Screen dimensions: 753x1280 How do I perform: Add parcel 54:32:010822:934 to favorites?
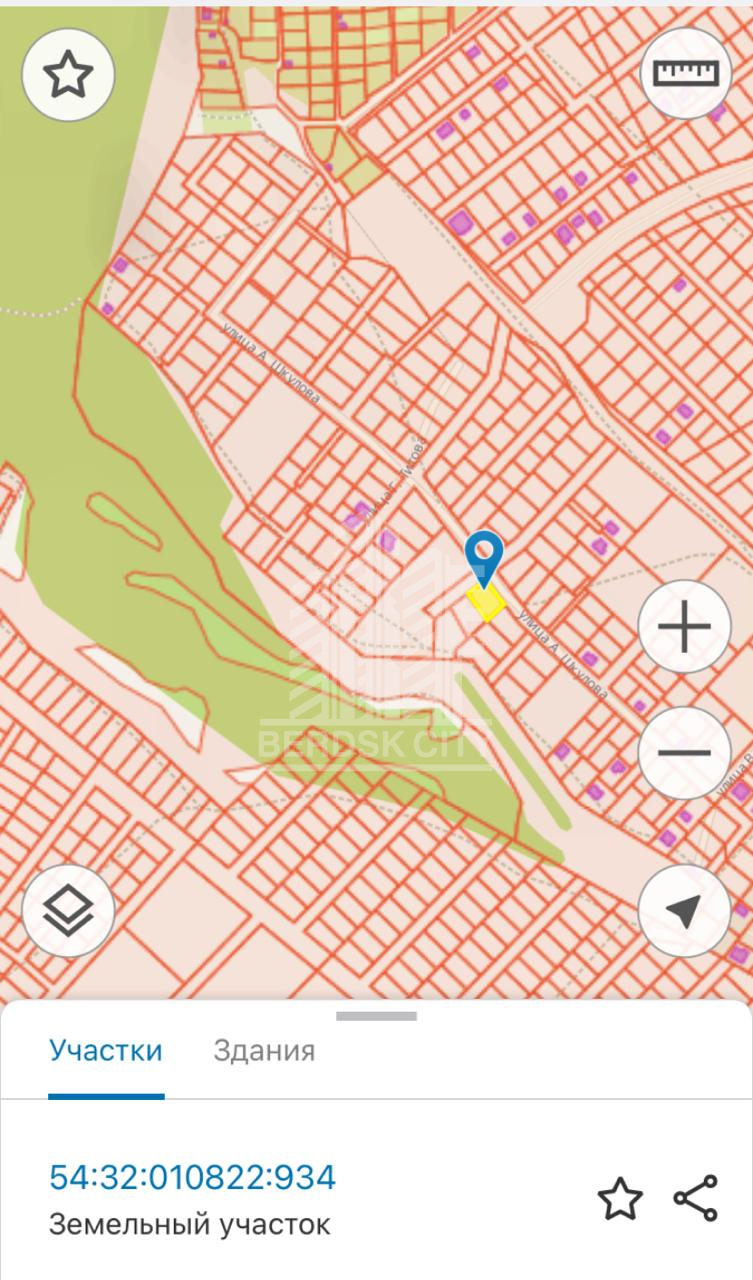tap(619, 1198)
